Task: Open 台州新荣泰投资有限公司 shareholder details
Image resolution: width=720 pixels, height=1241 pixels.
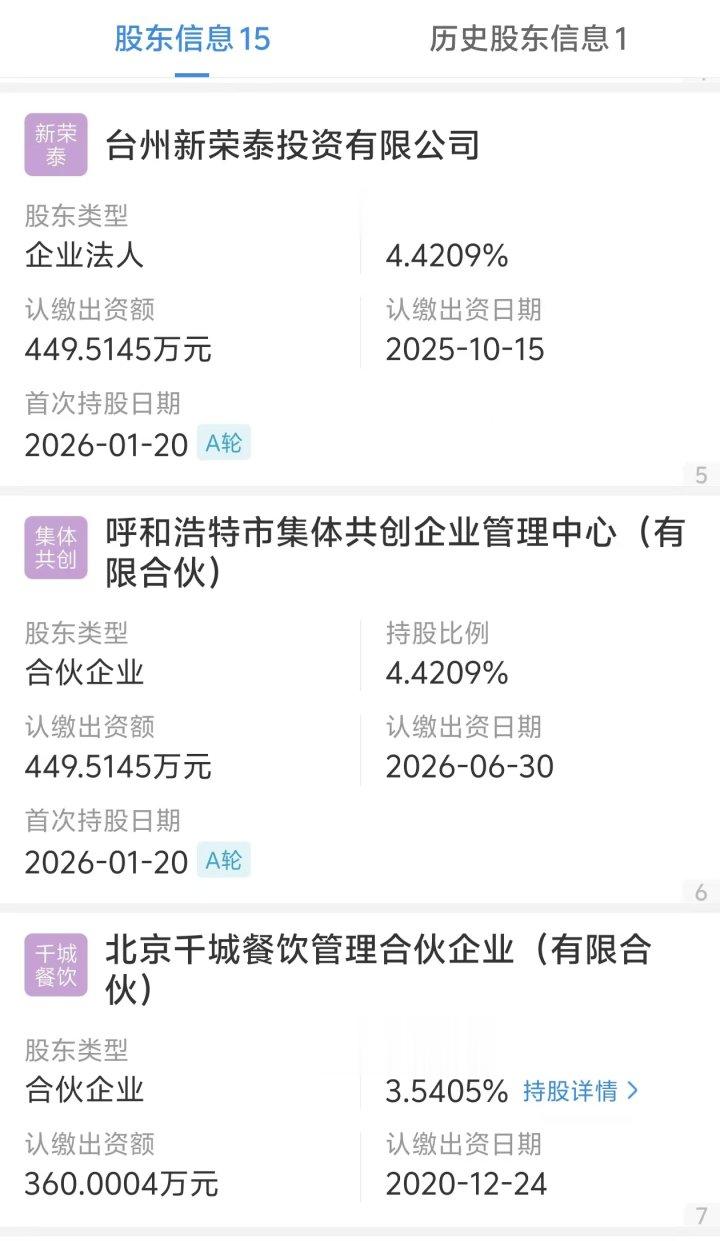Action: tap(293, 146)
